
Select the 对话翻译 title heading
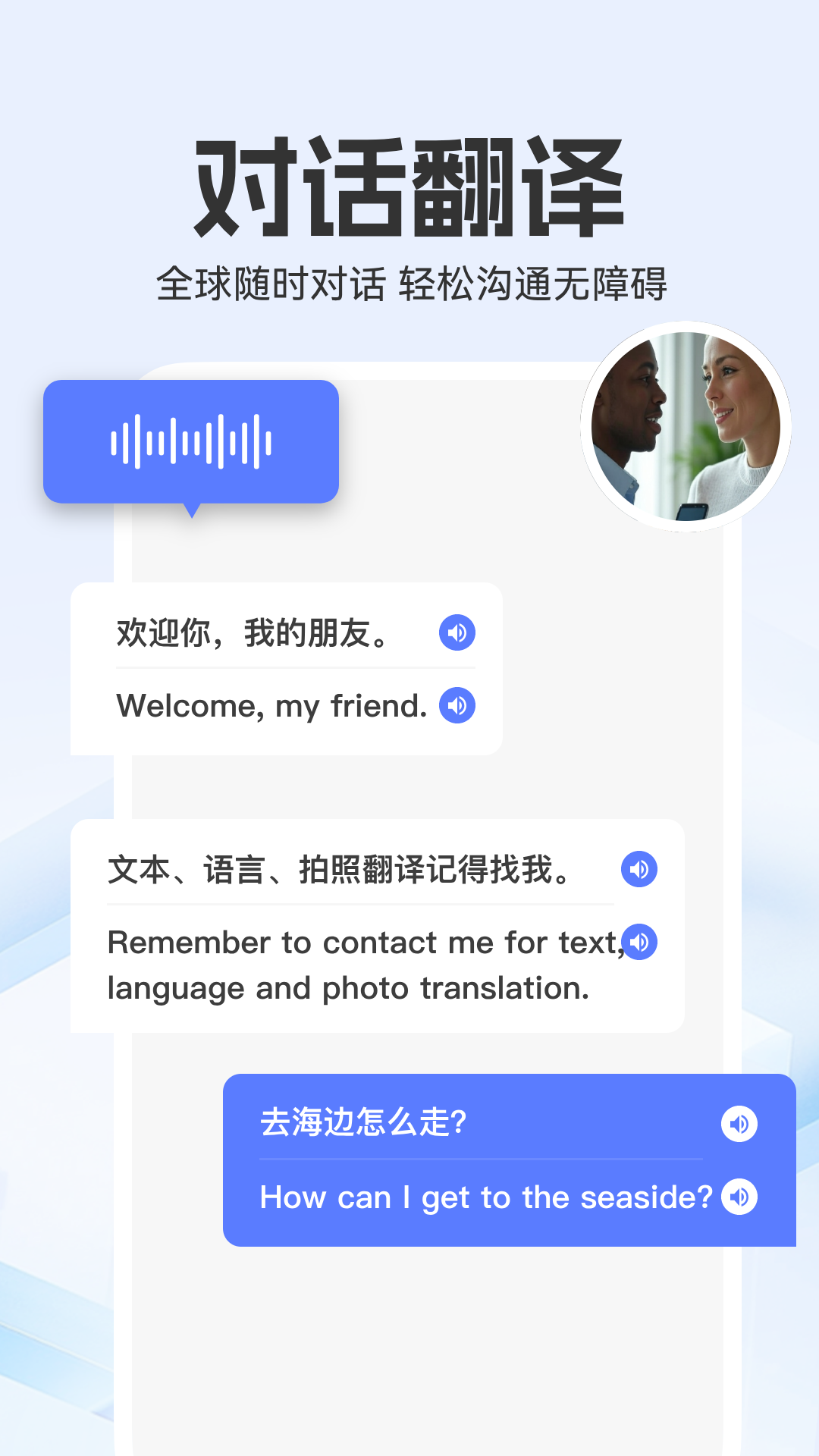pyautogui.click(x=409, y=182)
